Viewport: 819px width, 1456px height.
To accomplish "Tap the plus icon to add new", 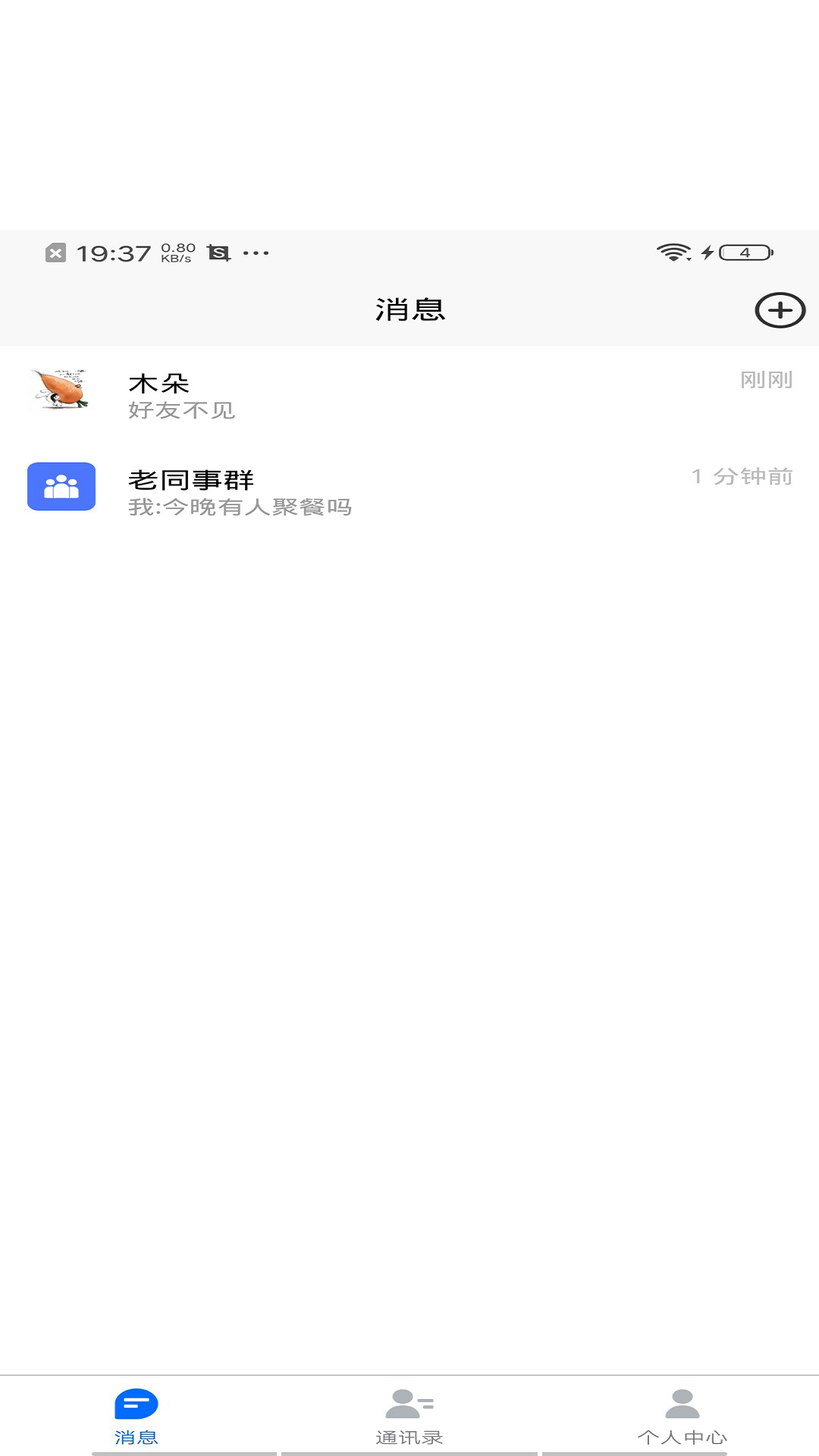I will 780,310.
